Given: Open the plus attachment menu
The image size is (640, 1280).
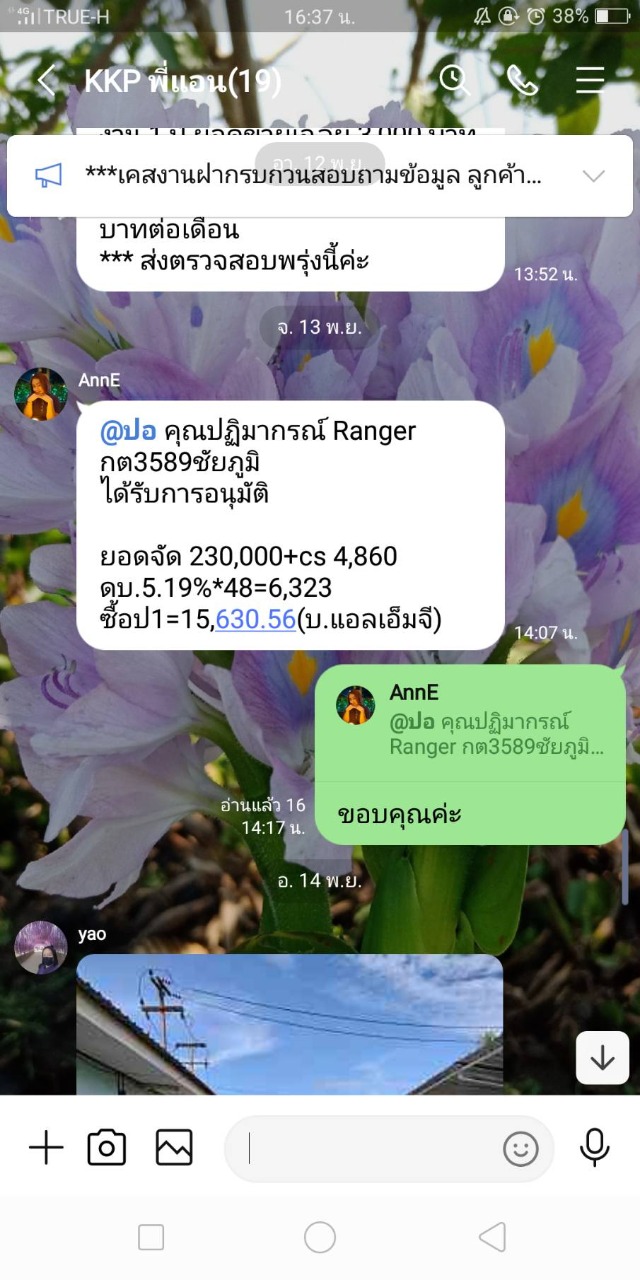Looking at the screenshot, I should 46,1148.
